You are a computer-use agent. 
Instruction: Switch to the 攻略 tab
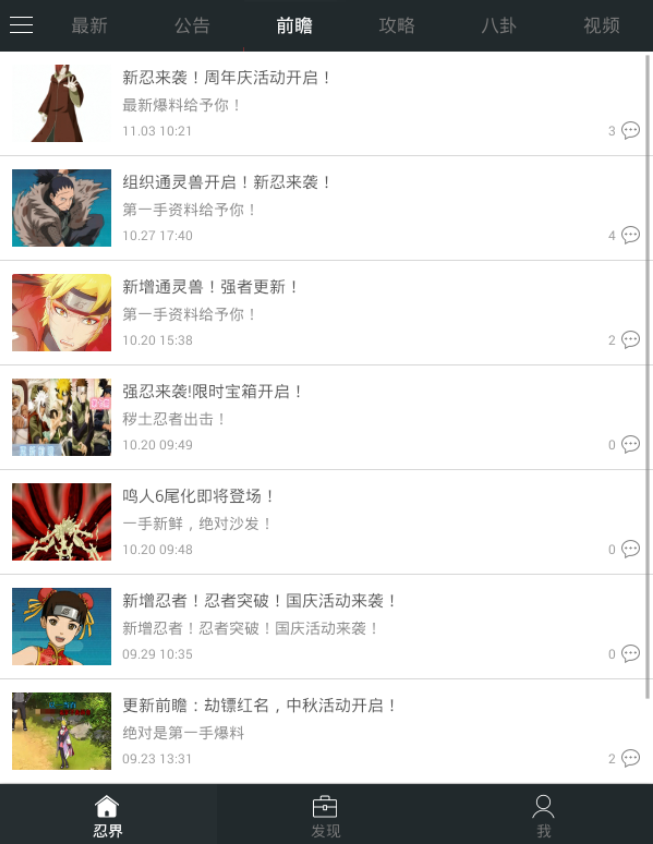tap(397, 26)
